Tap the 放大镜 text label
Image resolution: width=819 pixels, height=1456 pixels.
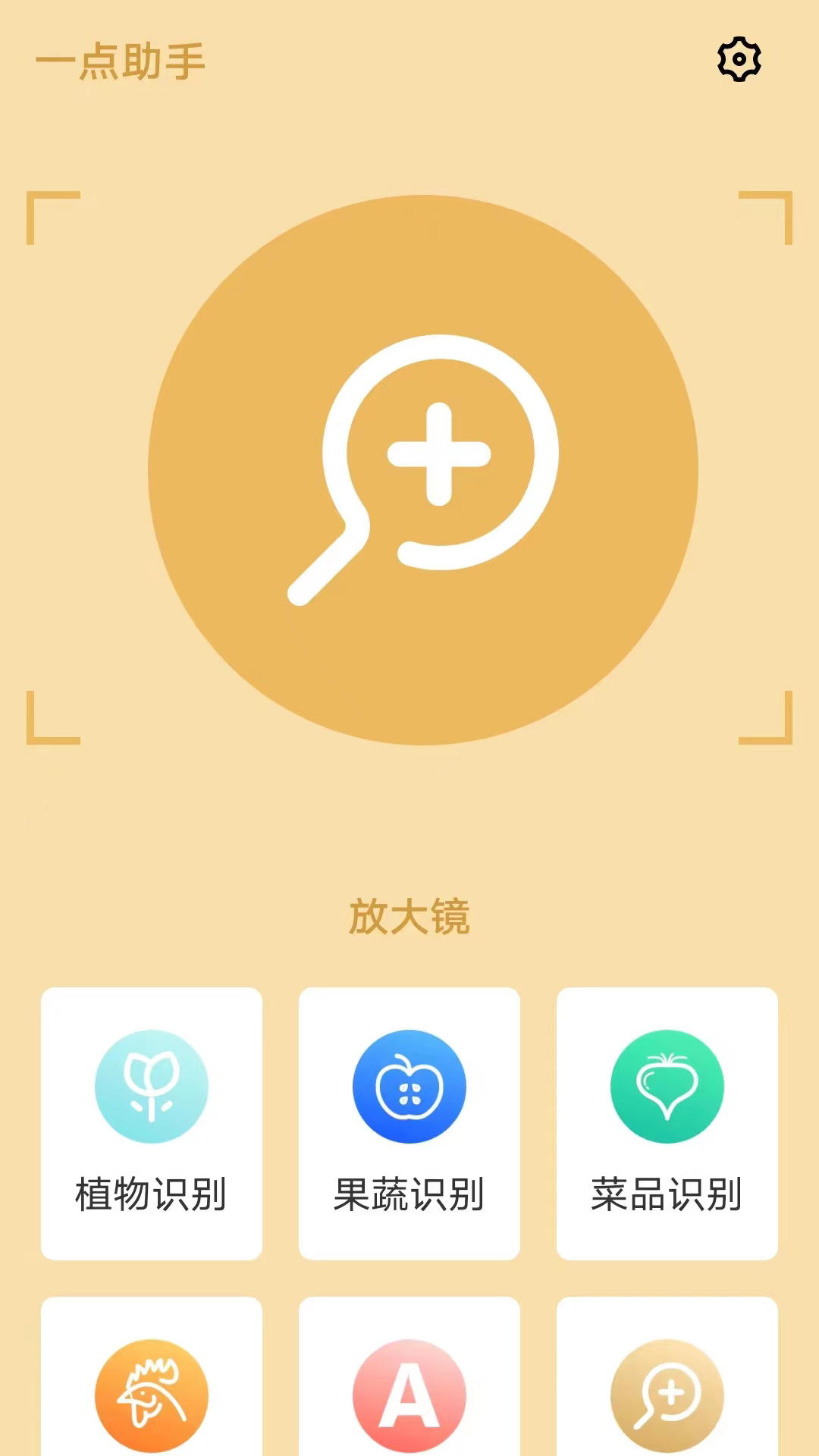point(409,919)
